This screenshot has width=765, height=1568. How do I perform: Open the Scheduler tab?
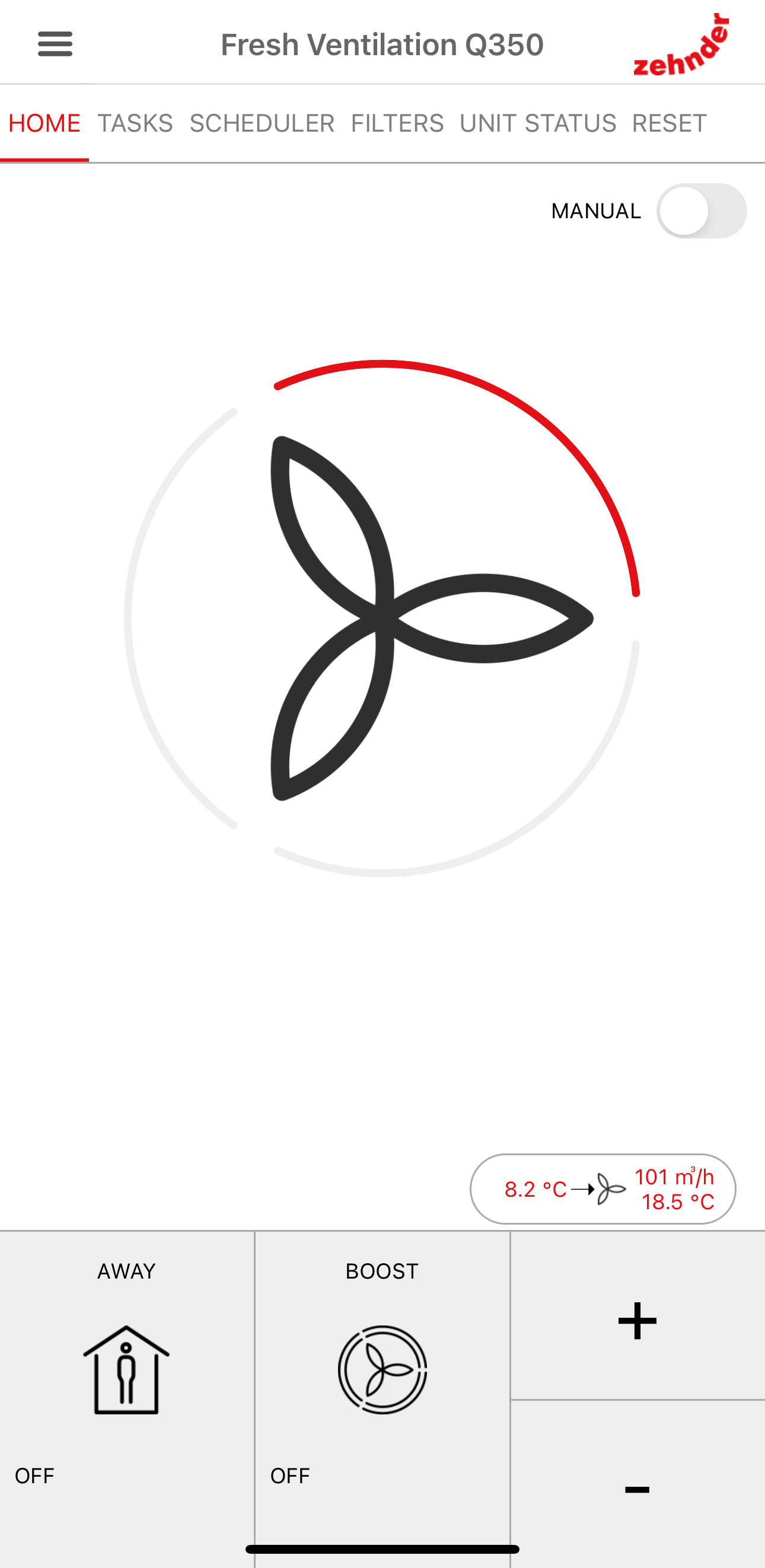pos(262,123)
